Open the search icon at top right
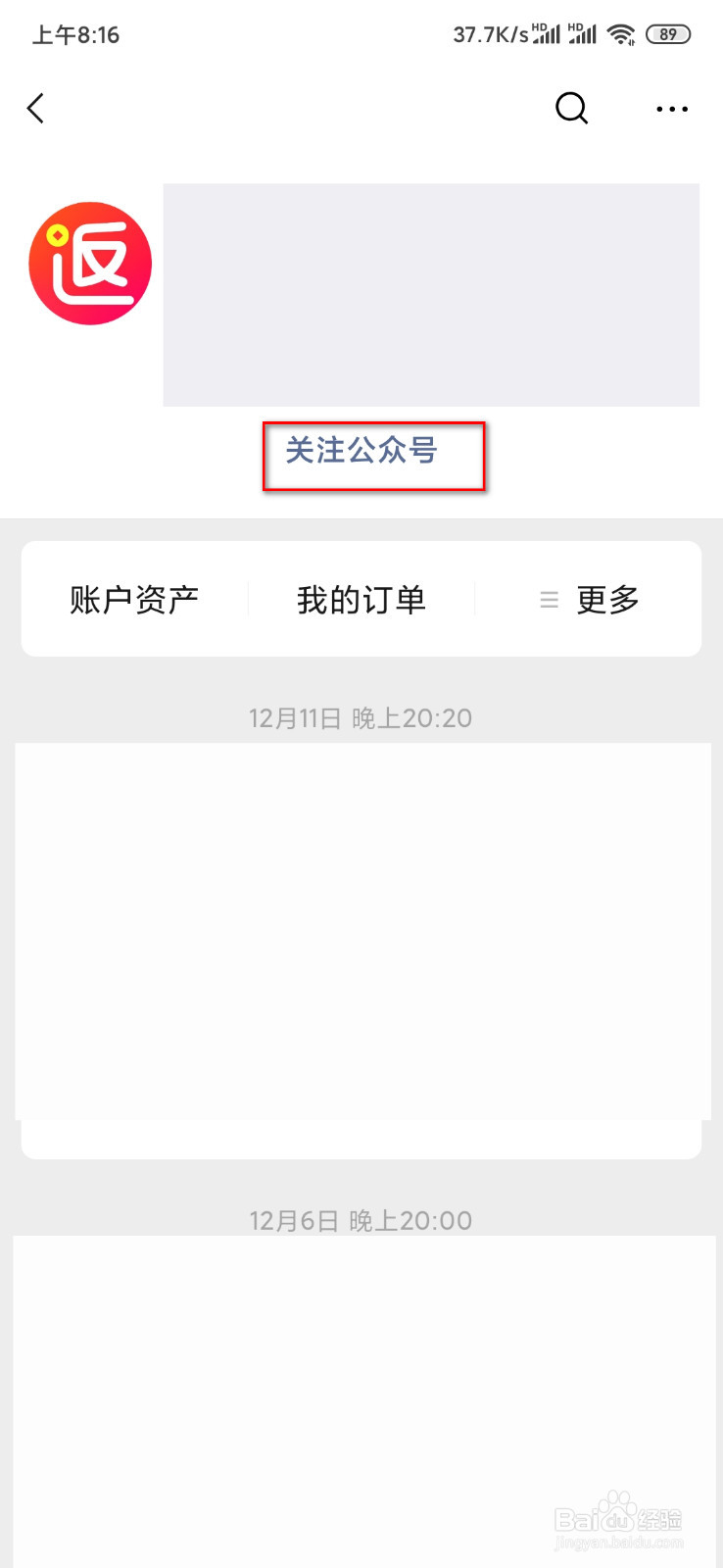 coord(572,109)
